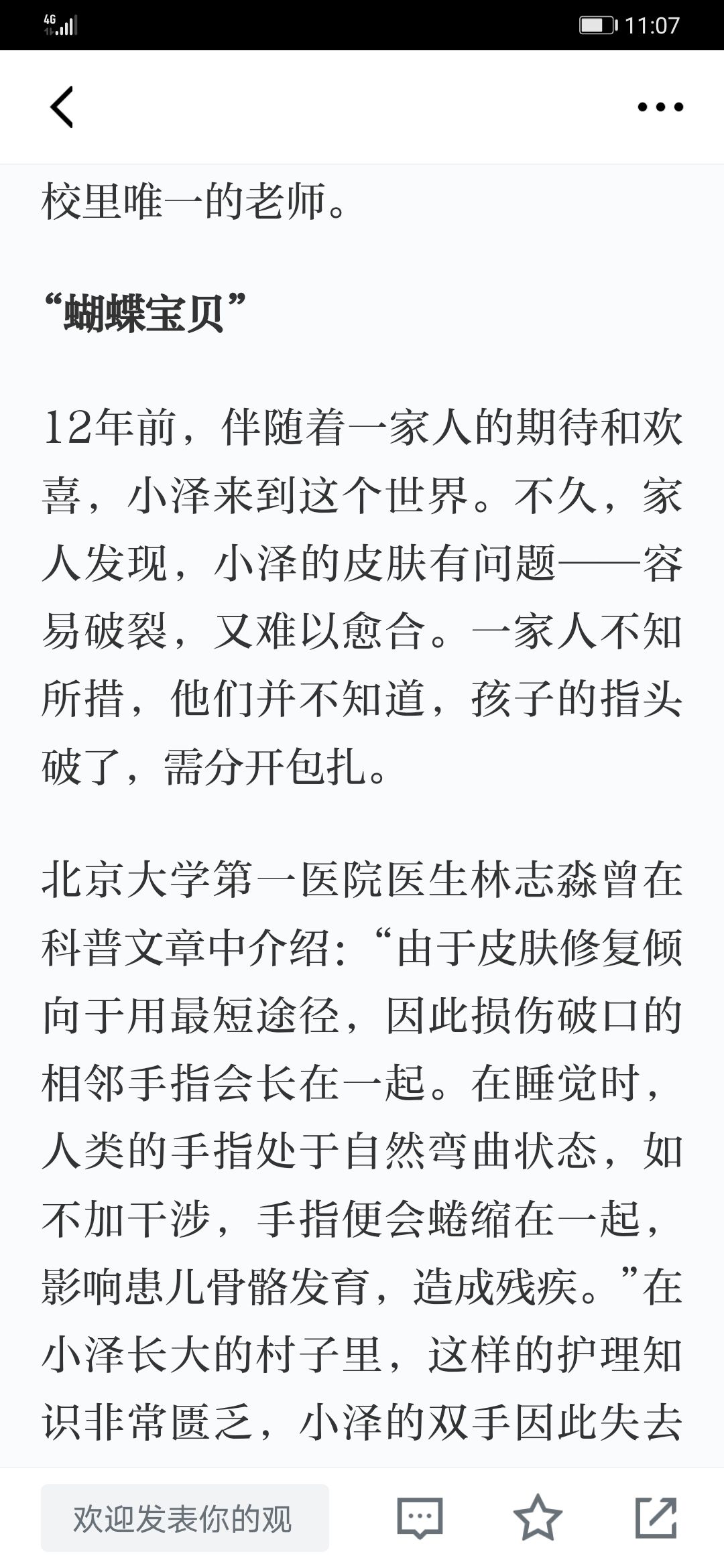Viewport: 724px width, 1568px height.
Task: Open the article's comments
Action: 420,1518
